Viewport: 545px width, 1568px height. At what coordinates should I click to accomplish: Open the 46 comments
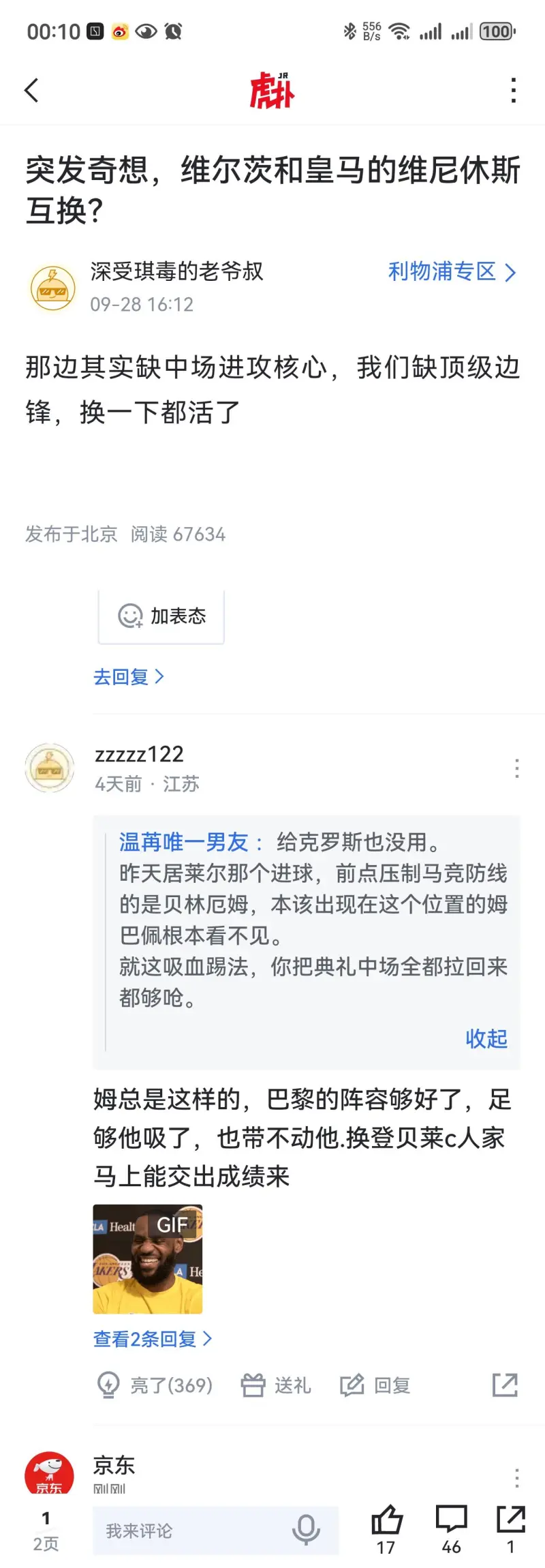451,1528
